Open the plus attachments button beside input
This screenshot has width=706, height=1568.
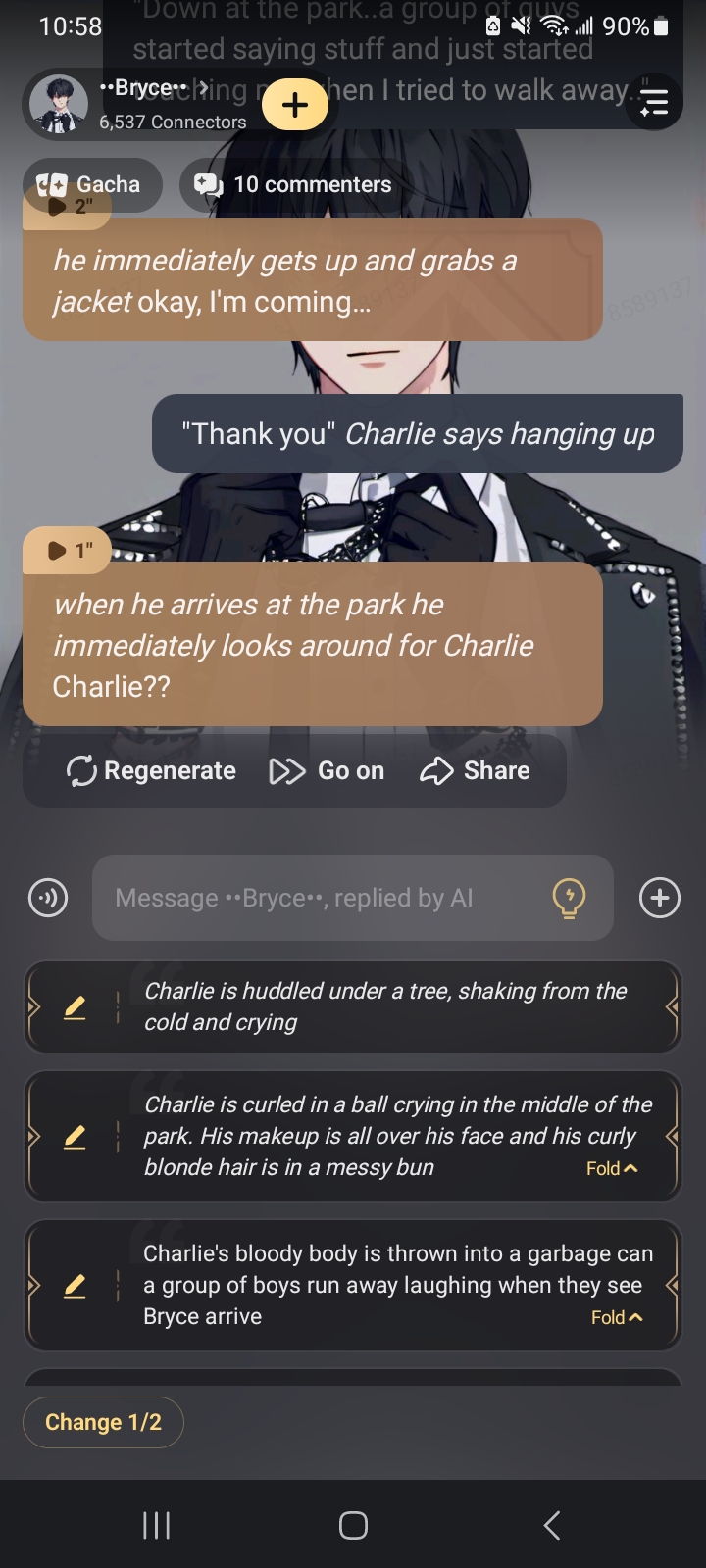[660, 898]
